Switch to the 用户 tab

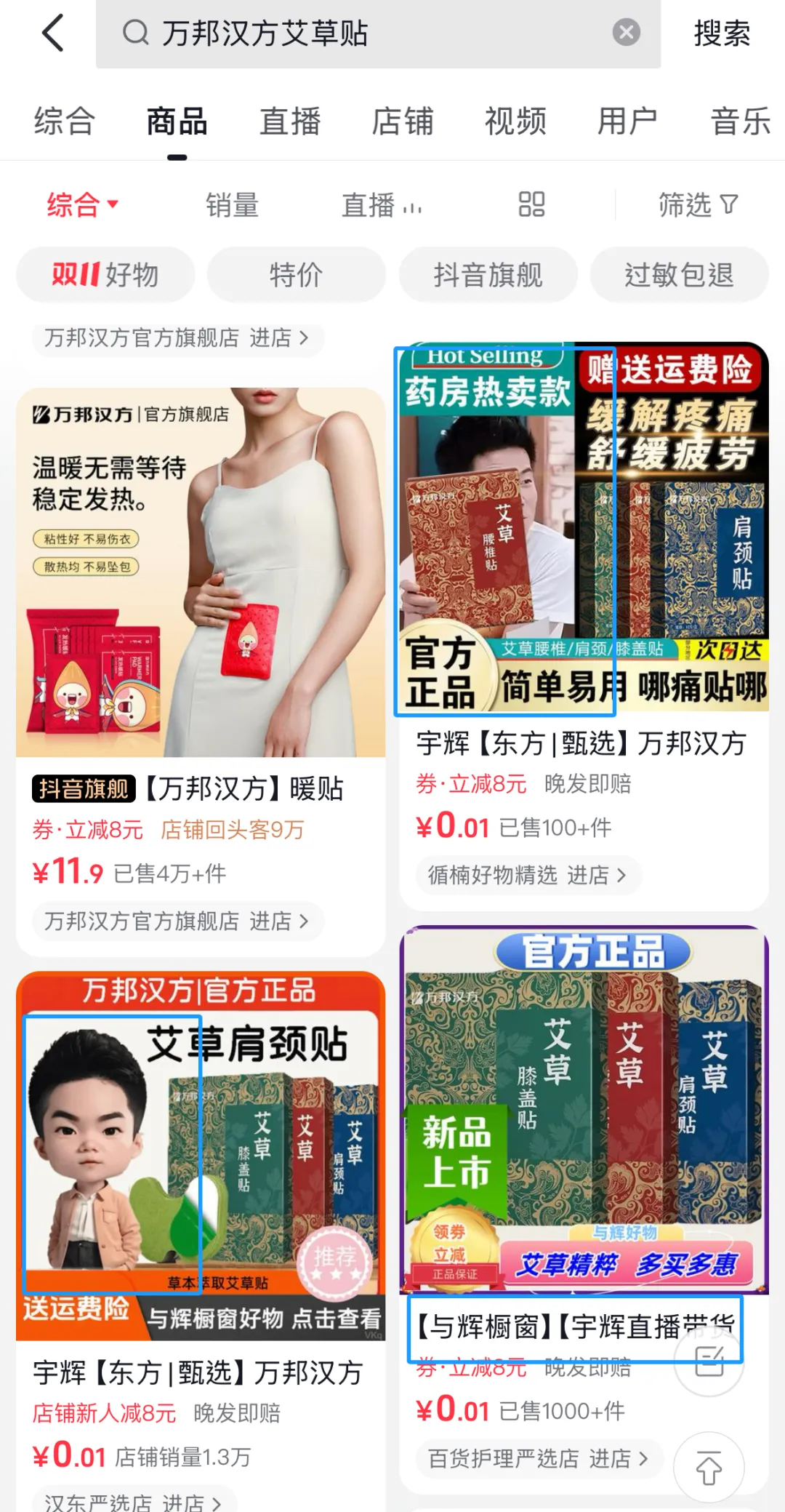tap(627, 121)
